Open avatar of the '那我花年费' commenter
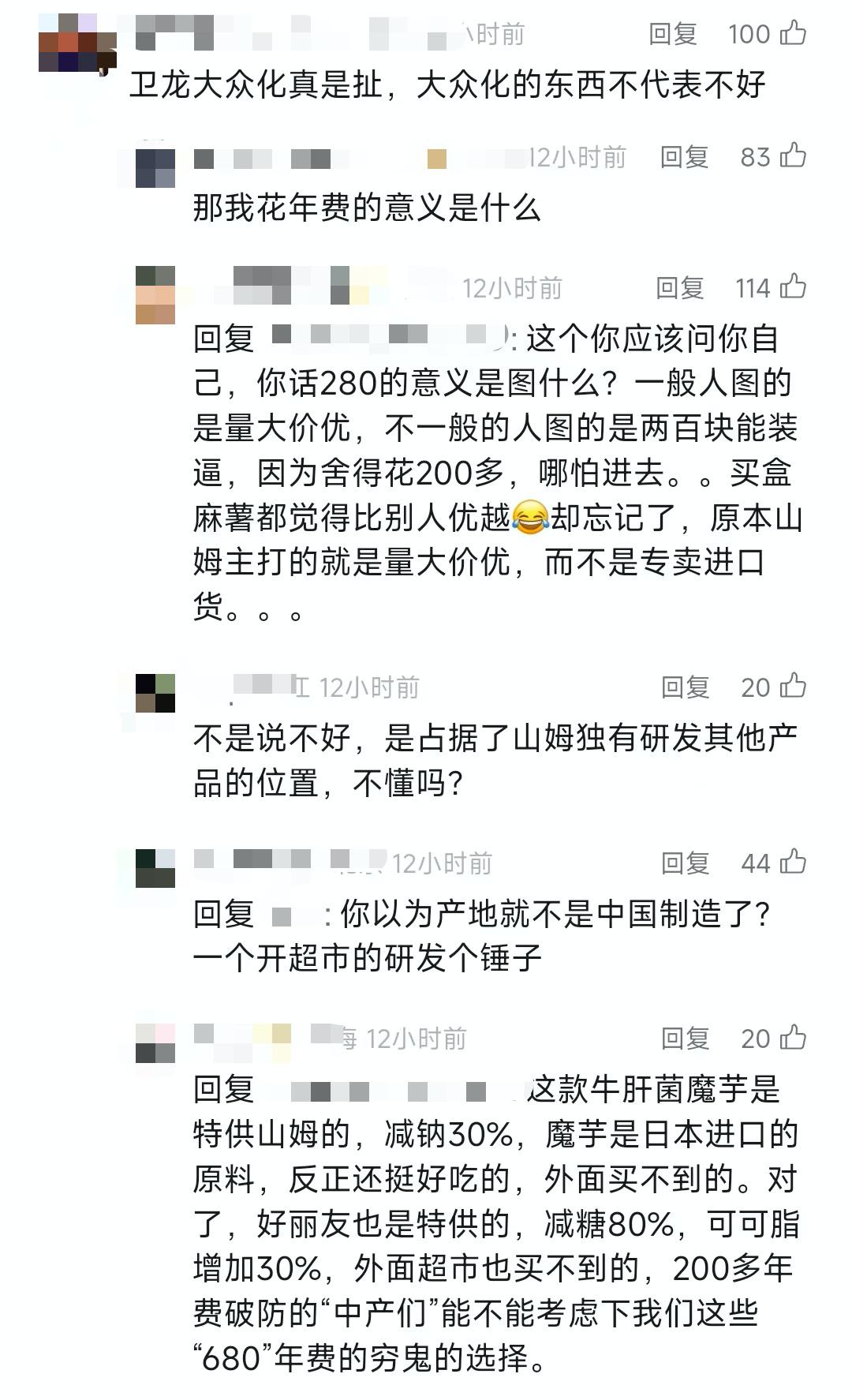The height and width of the screenshot is (1400, 852). [x=155, y=168]
